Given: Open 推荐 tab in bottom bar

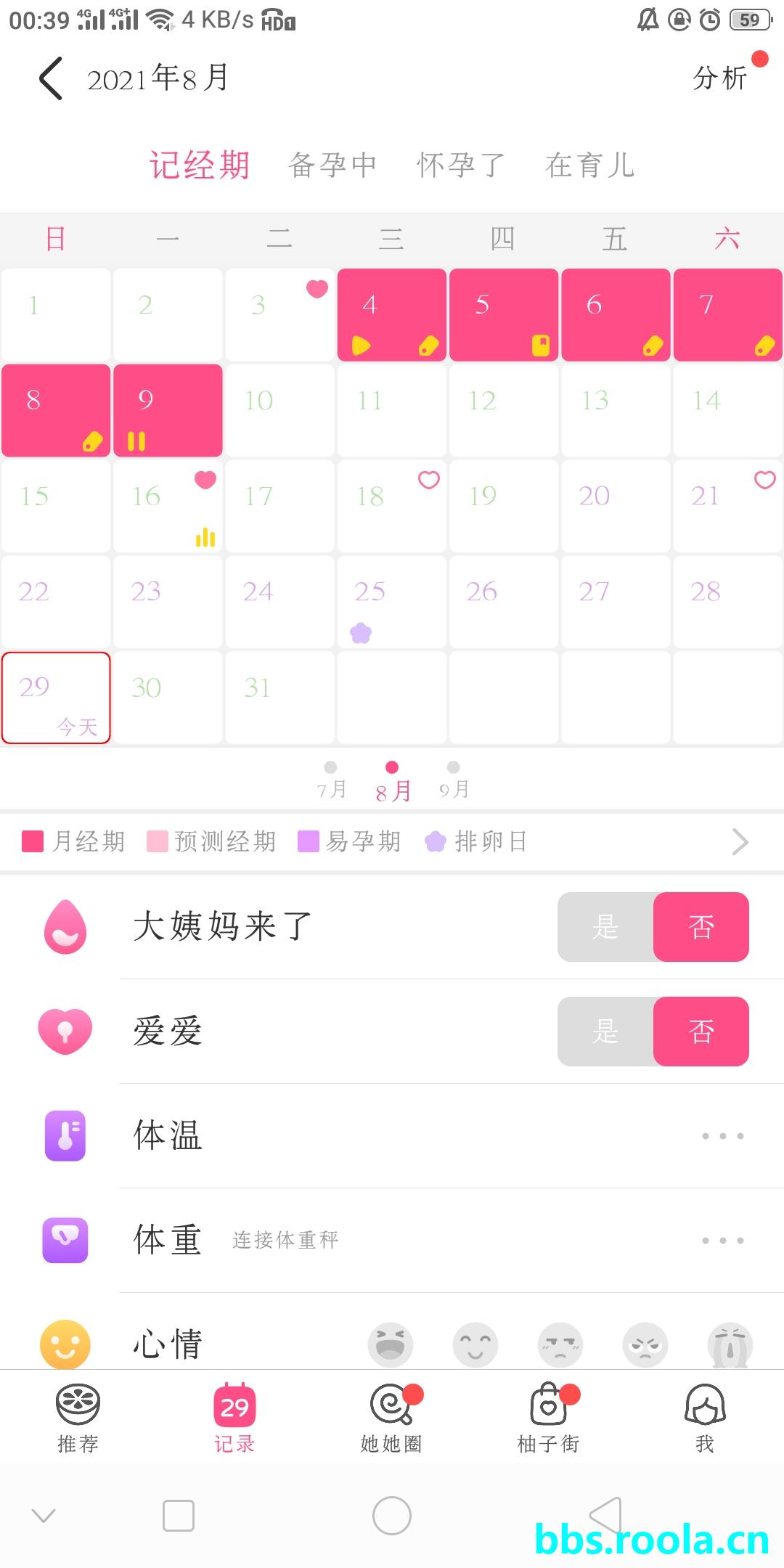Looking at the screenshot, I should (x=78, y=1418).
